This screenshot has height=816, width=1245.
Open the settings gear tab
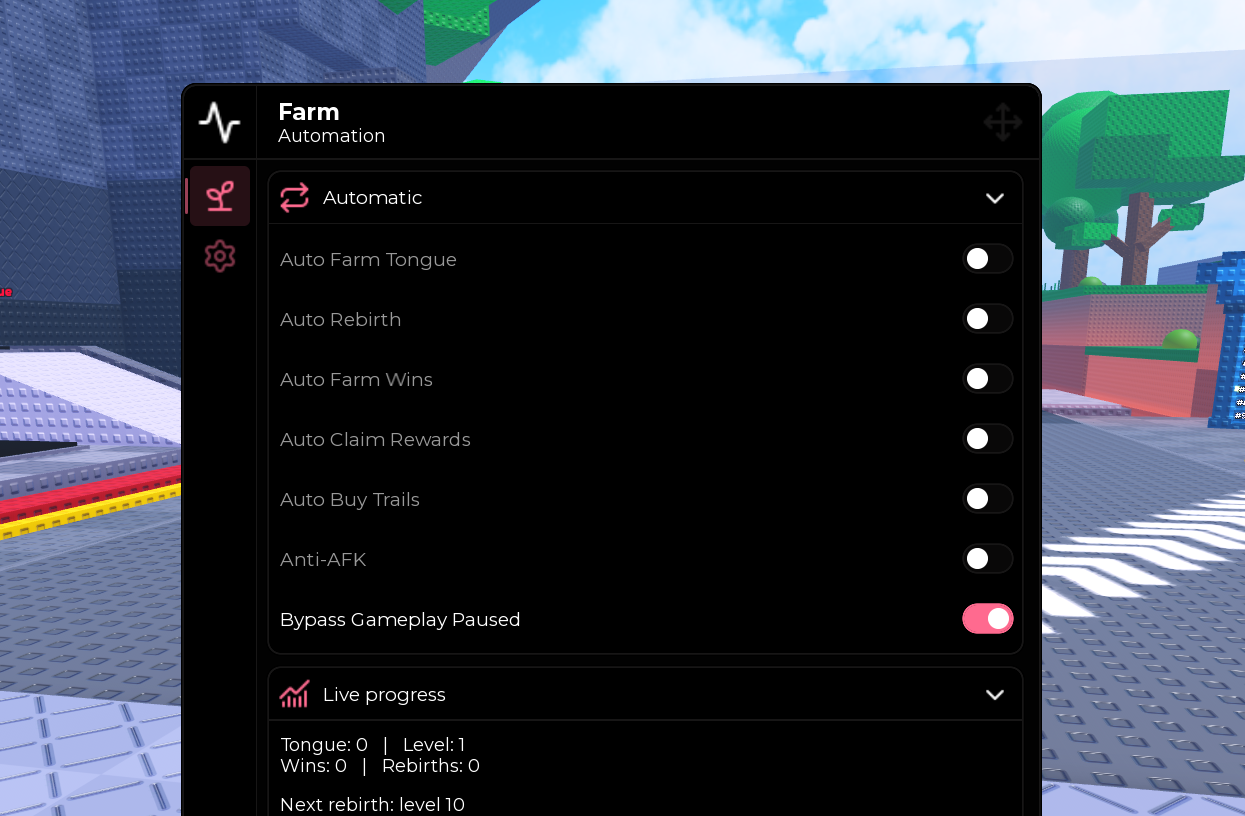219,257
